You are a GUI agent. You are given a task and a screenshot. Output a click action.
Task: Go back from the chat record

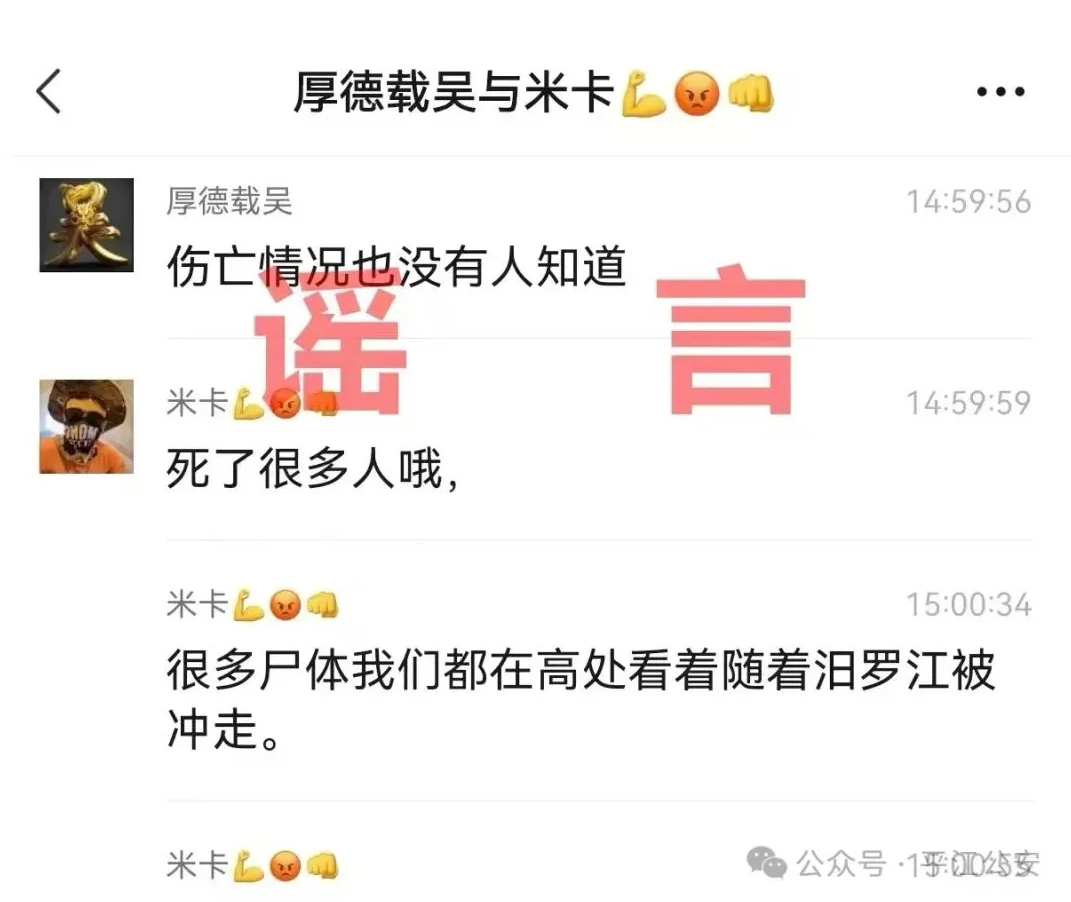tap(48, 92)
